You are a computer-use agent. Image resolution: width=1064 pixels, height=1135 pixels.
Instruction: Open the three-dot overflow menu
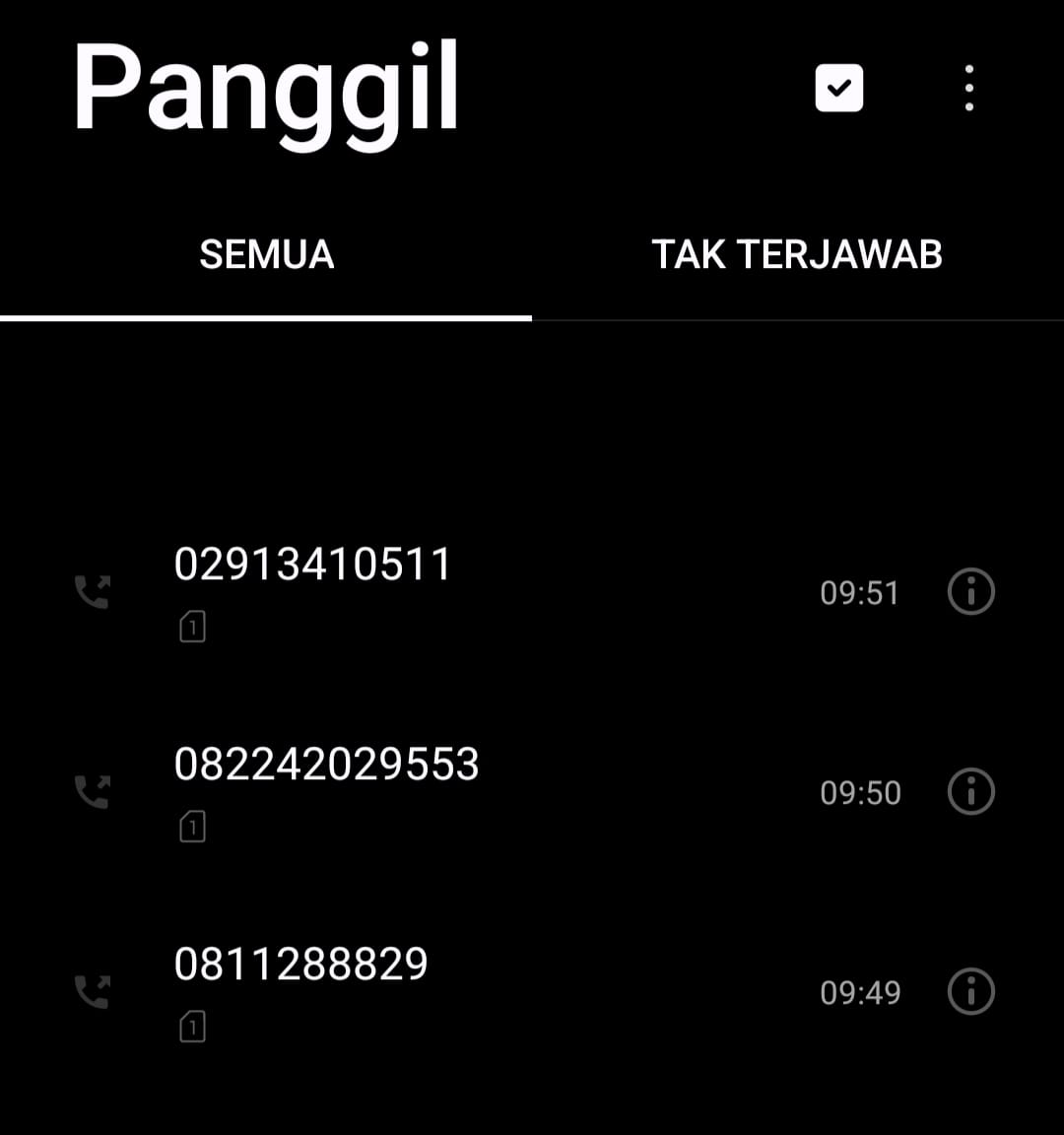(969, 89)
